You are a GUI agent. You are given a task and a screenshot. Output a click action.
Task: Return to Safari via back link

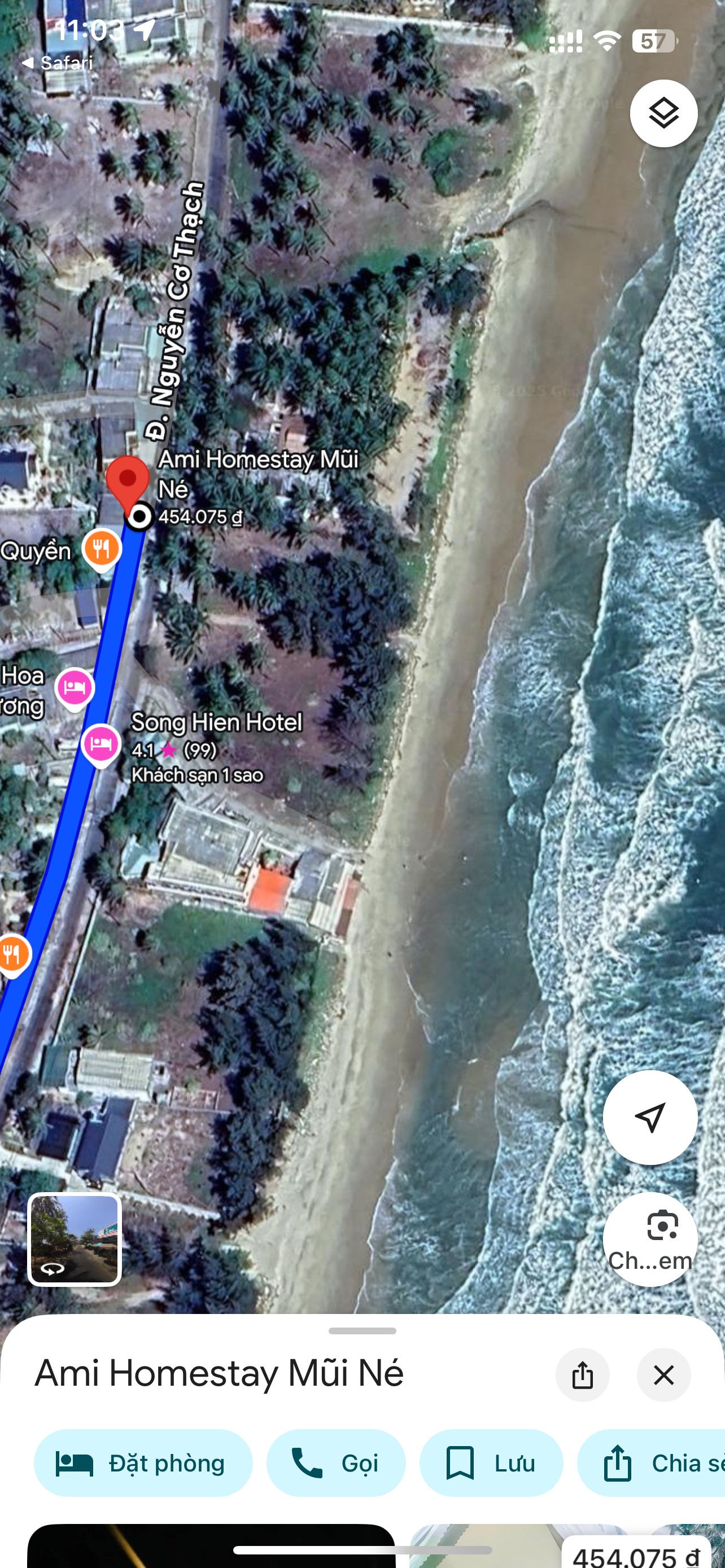click(x=57, y=63)
